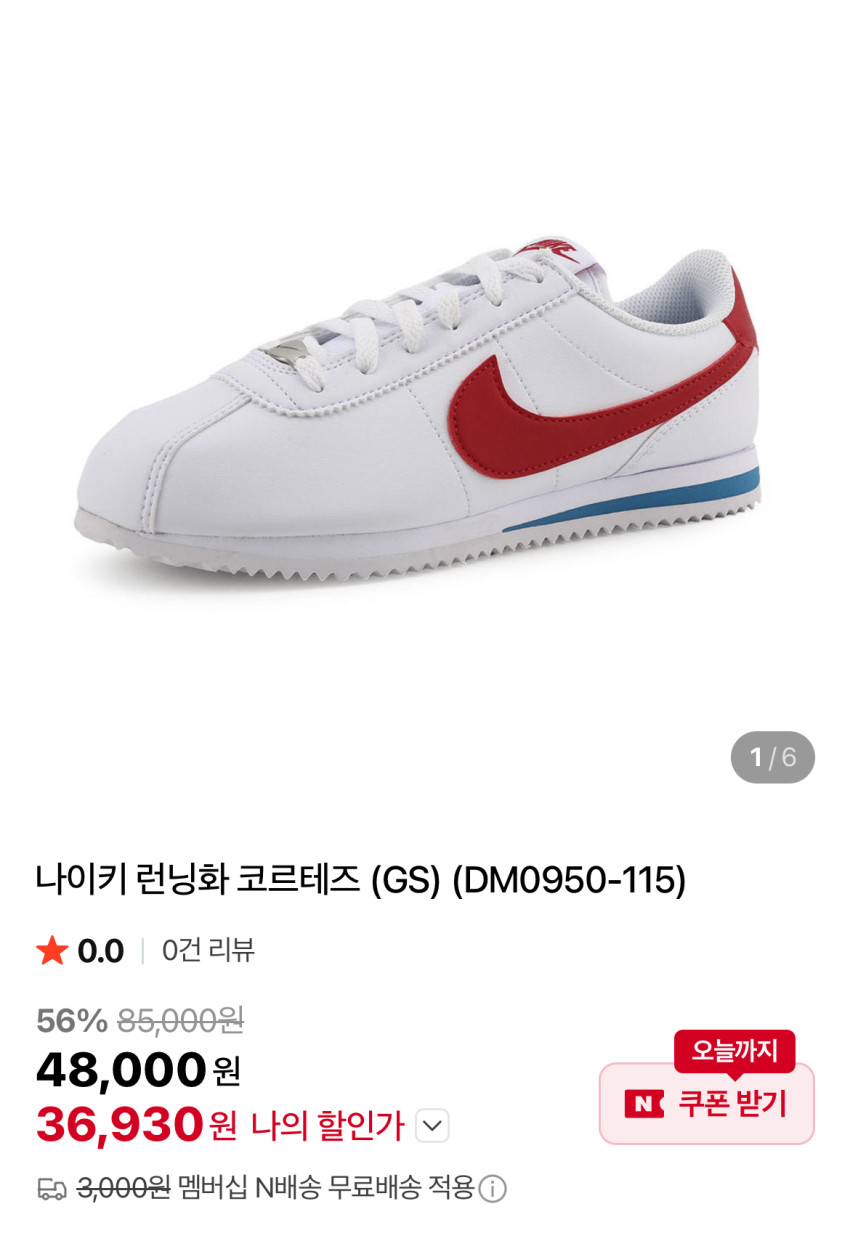The image size is (850, 1233).
Task: Open the 0건 리뷰 reviews link
Action: 208,950
